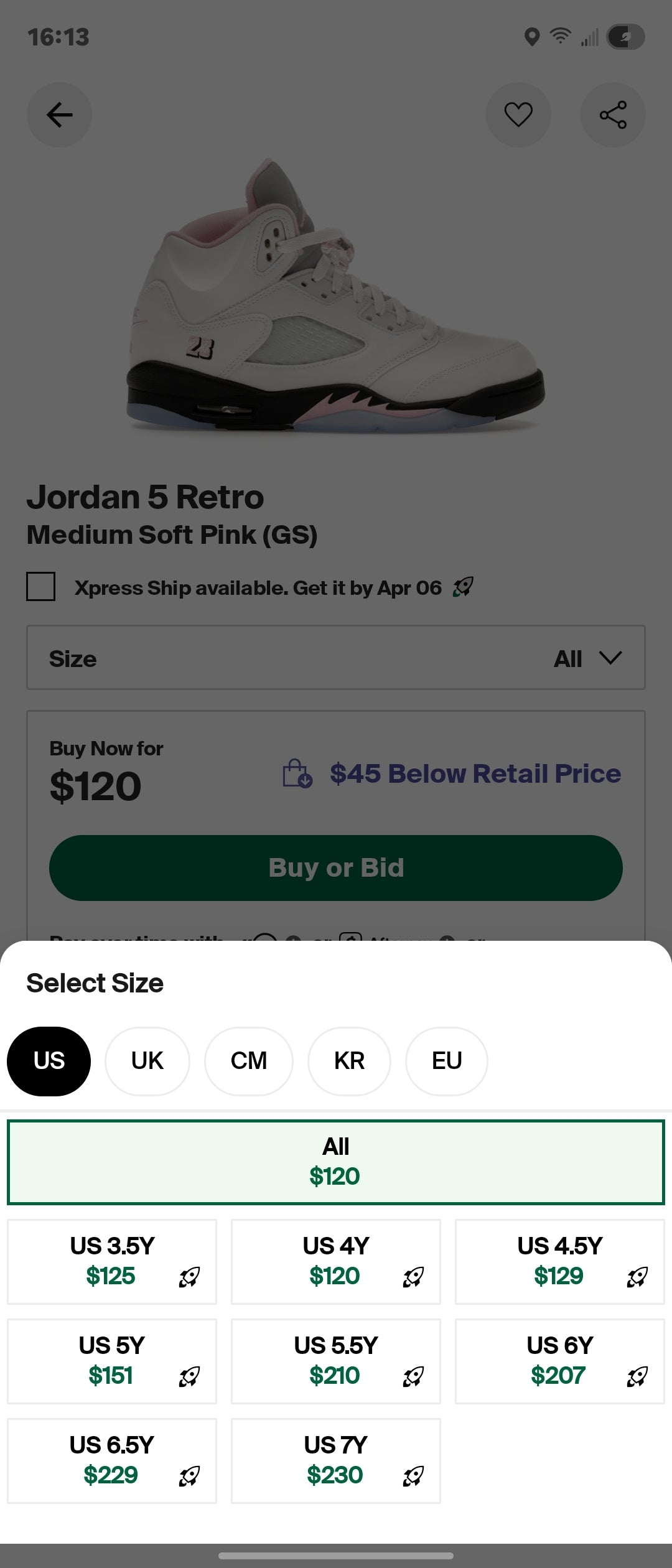The height and width of the screenshot is (1568, 672).
Task: Tap the heart icon to favorite this shoe
Action: click(x=518, y=114)
